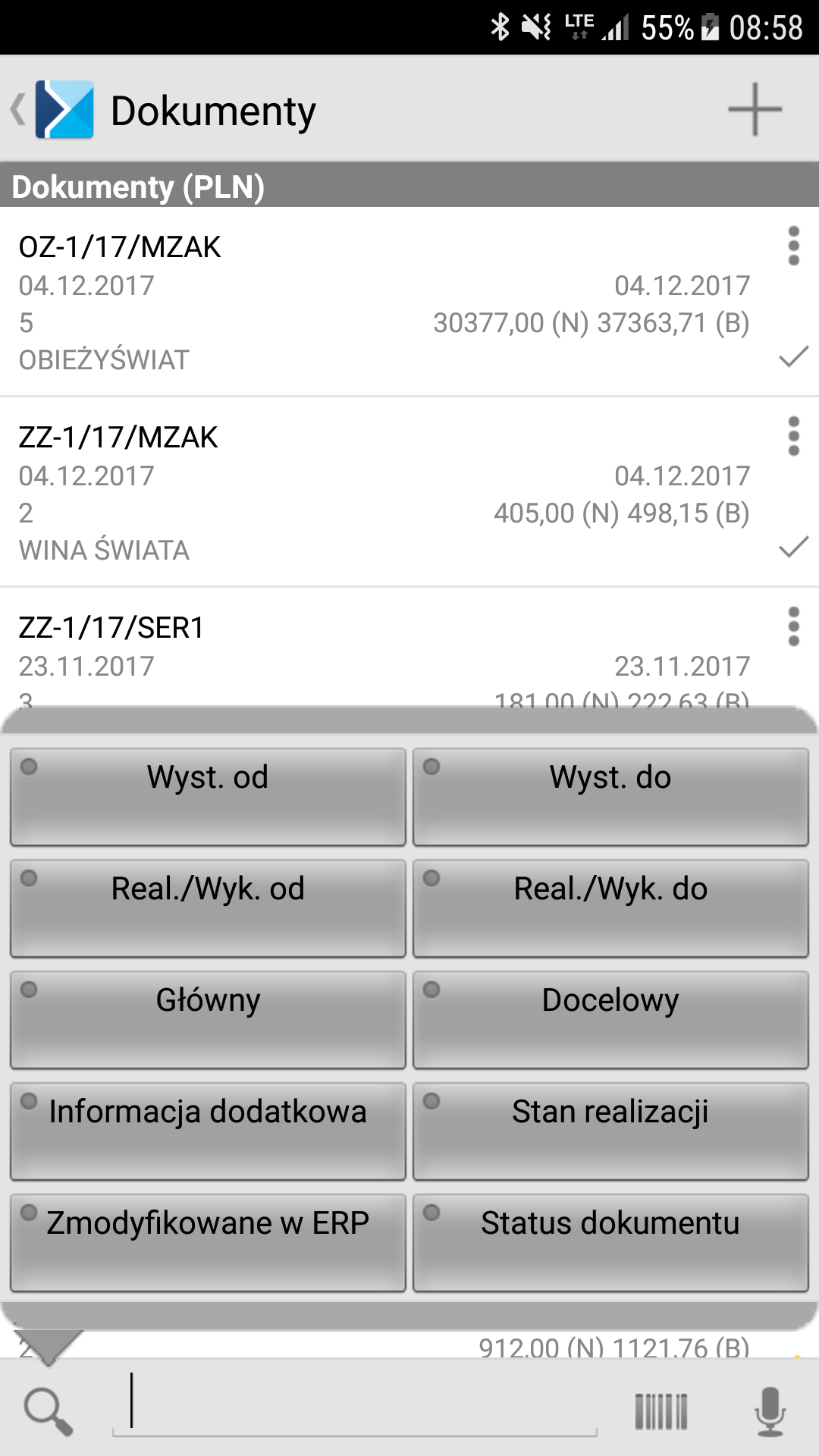This screenshot has height=1456, width=819.
Task: Add a new document with the plus icon
Action: pyautogui.click(x=755, y=110)
